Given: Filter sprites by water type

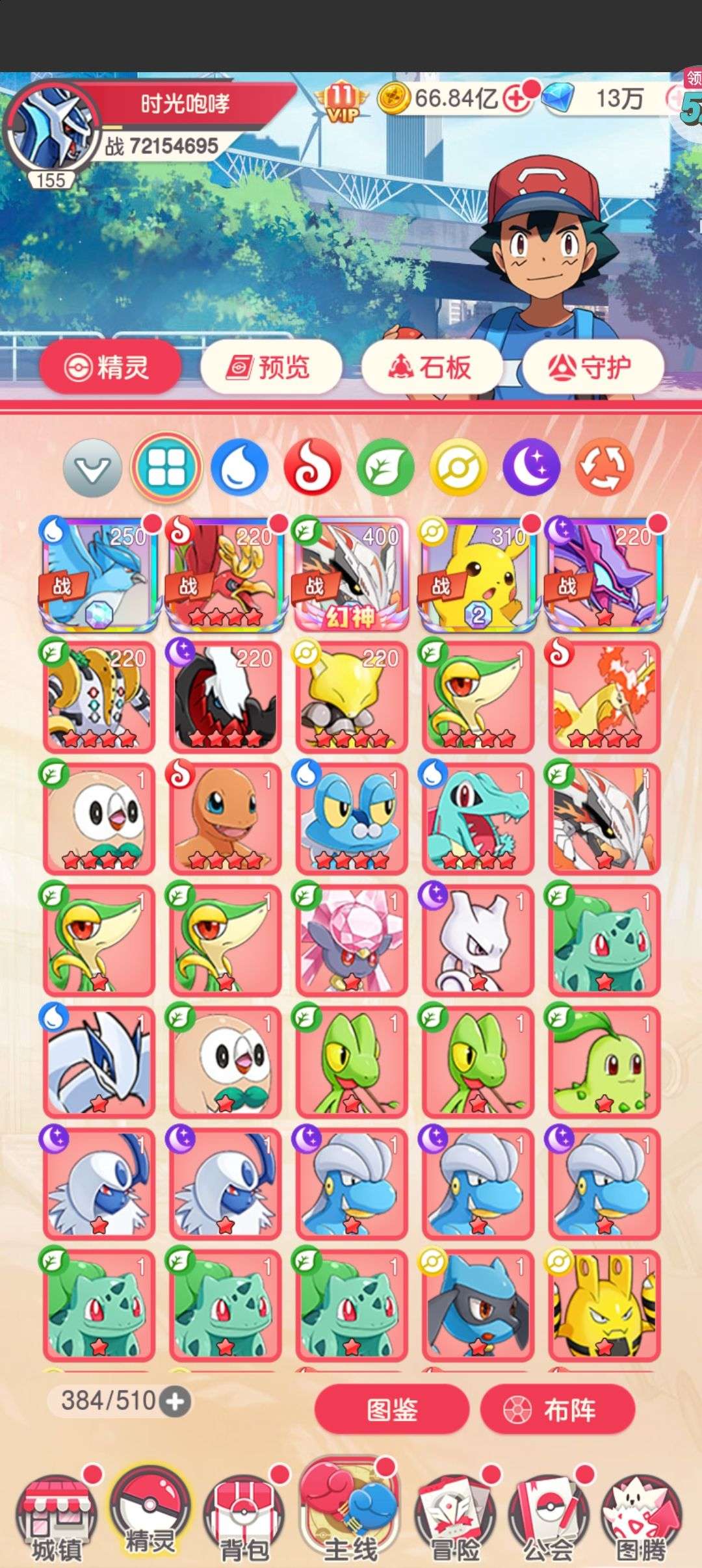Looking at the screenshot, I should click(x=239, y=467).
